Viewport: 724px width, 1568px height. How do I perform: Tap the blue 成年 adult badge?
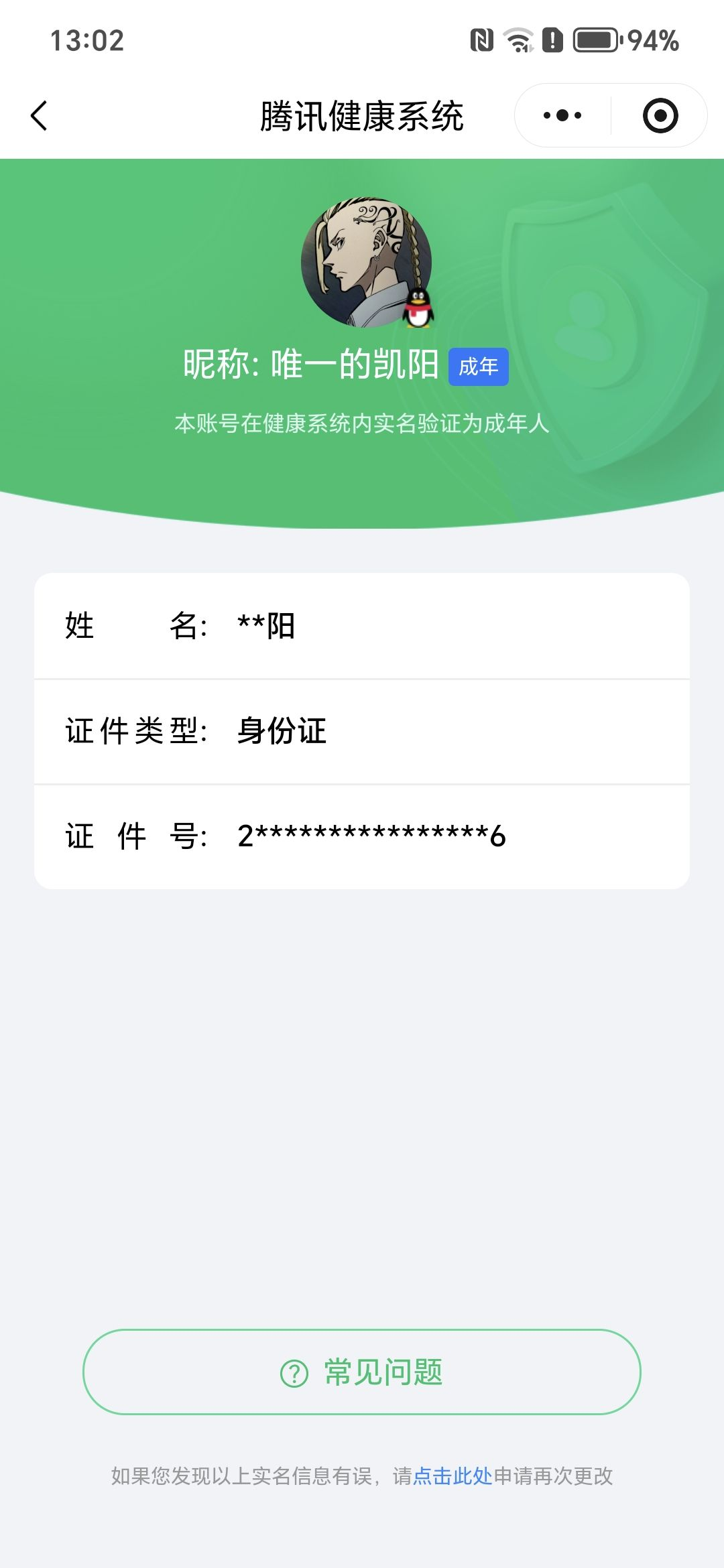479,367
